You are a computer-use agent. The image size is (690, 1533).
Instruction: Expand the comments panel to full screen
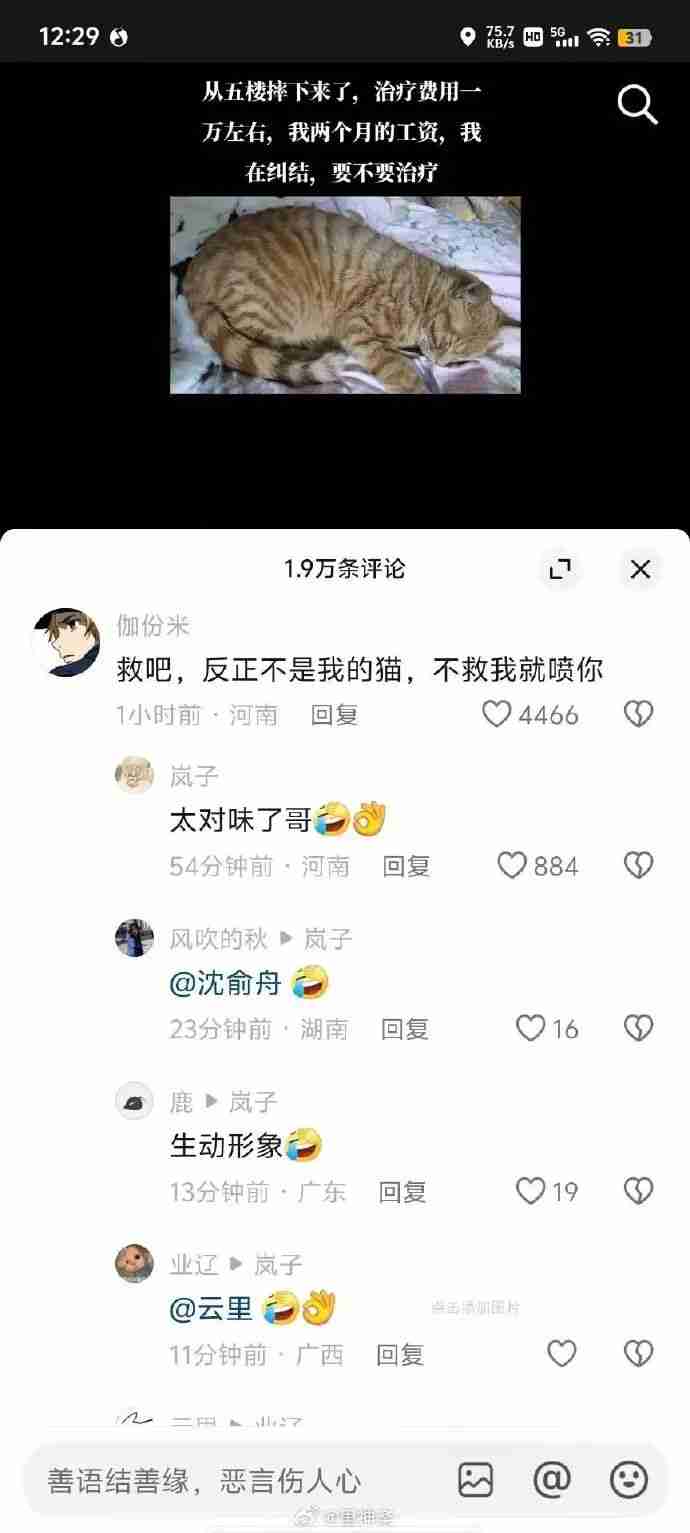(x=560, y=569)
